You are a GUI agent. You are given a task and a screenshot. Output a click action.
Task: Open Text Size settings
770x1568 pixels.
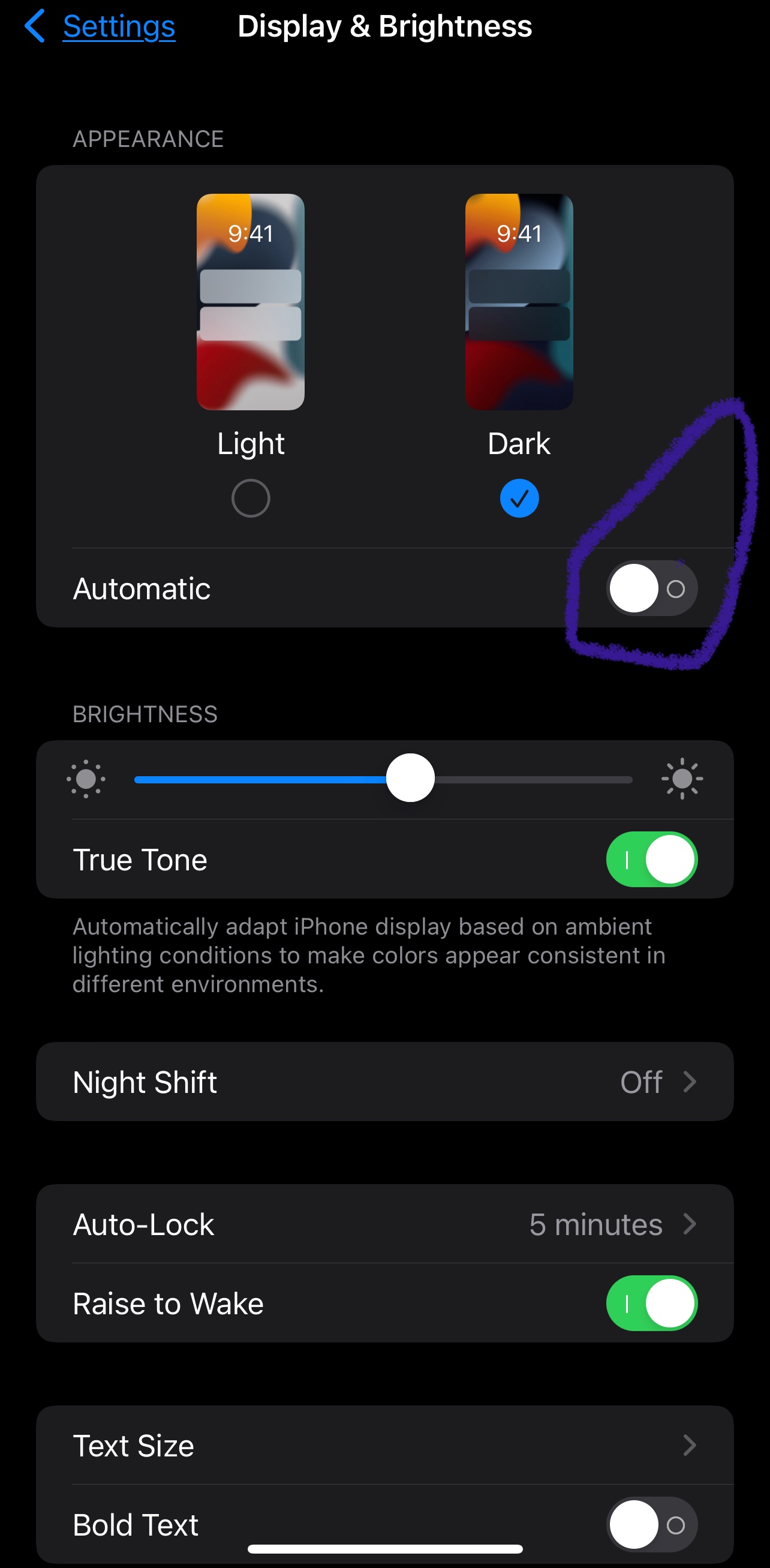[x=384, y=1445]
